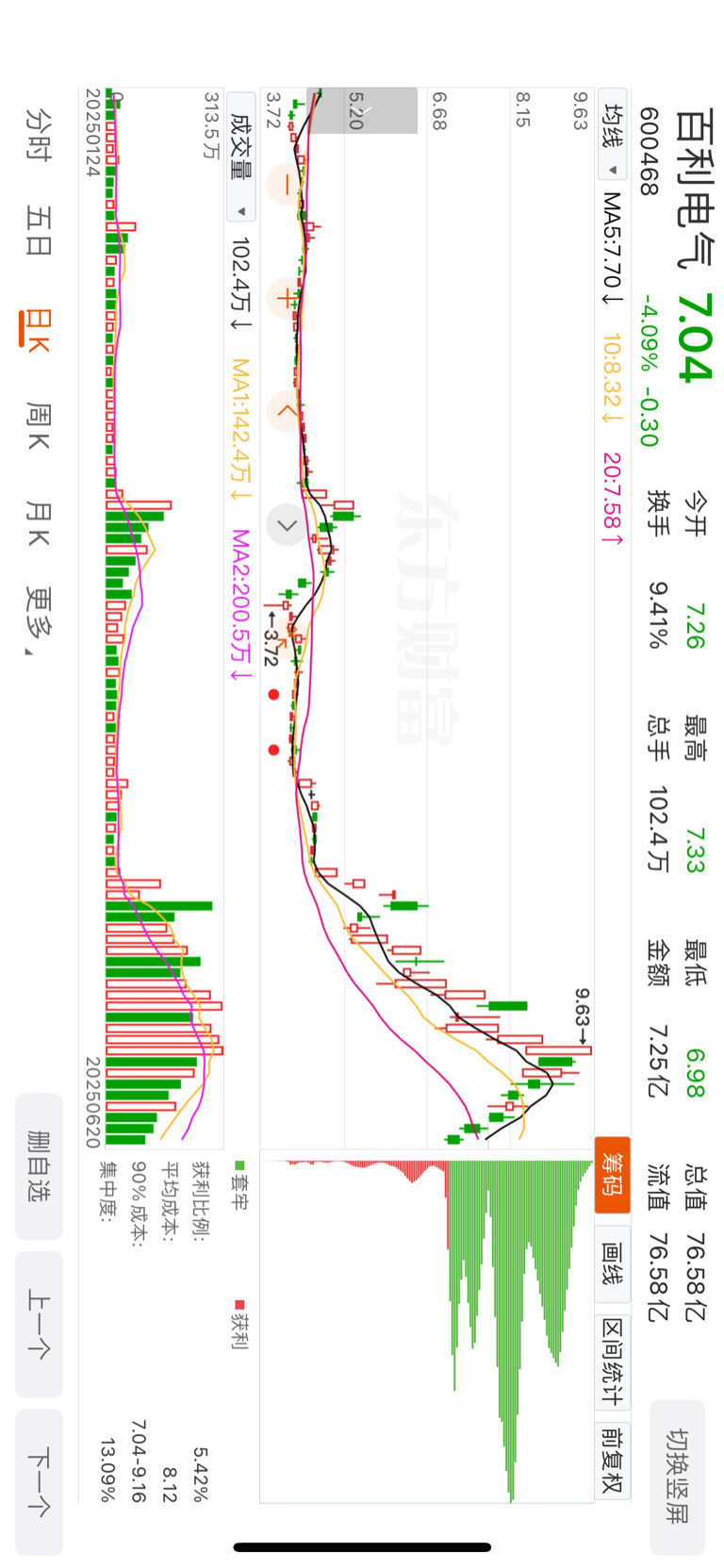Switch to the 月K chart tab

[x=38, y=523]
